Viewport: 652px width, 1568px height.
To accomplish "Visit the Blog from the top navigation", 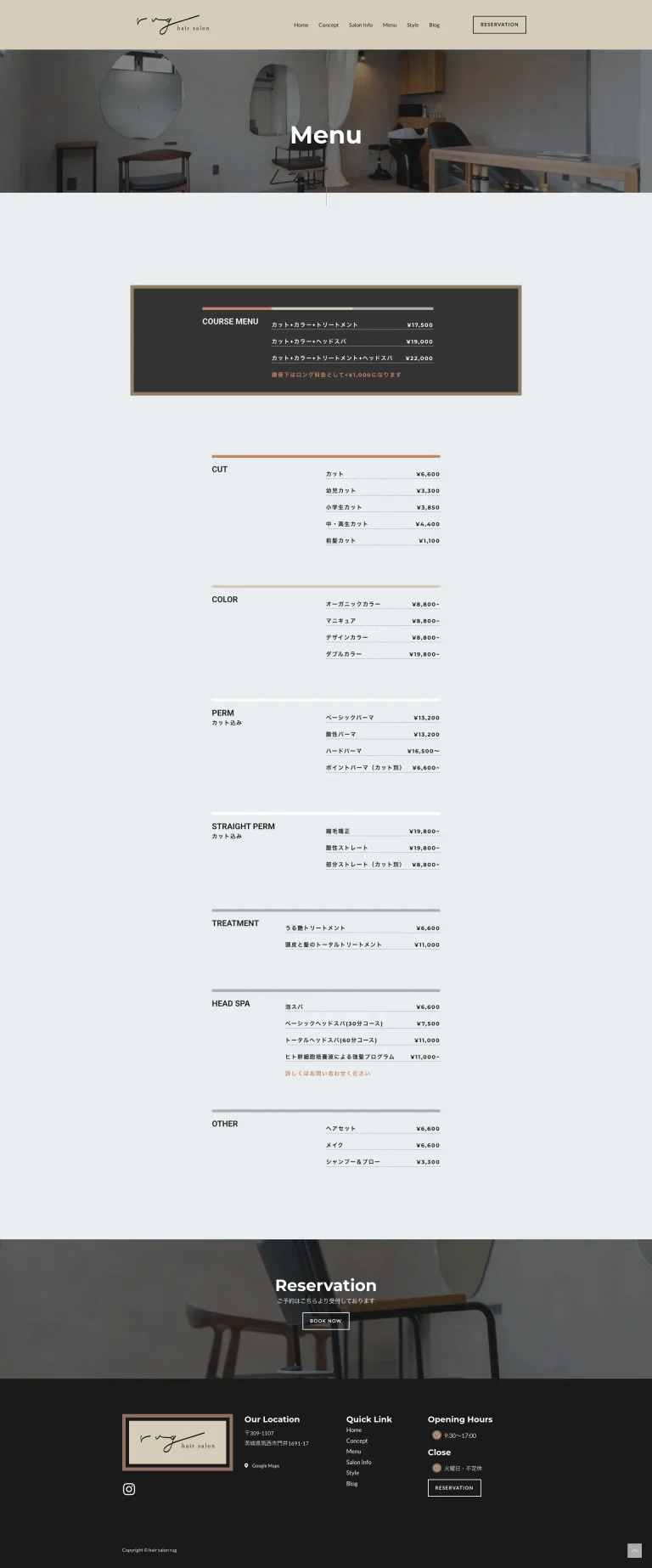I will pyautogui.click(x=434, y=25).
